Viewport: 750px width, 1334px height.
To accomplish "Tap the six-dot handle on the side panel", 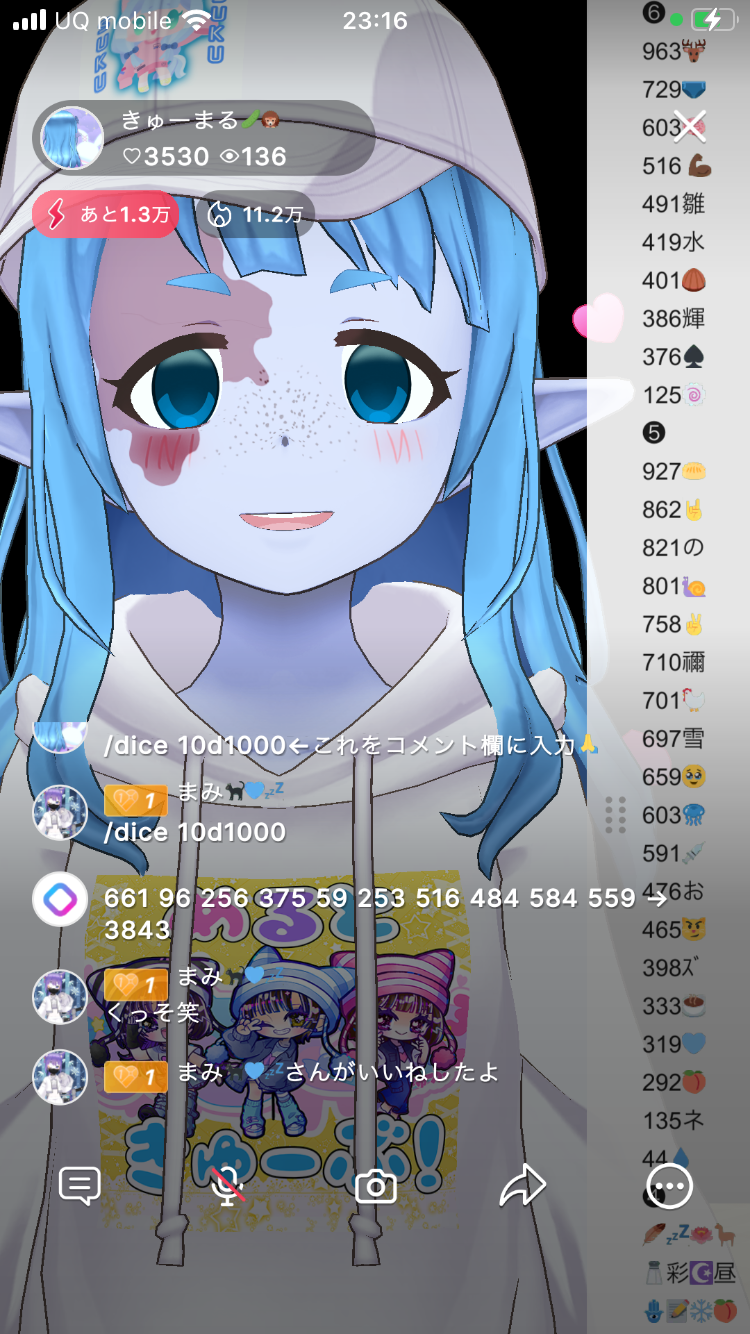I will 615,815.
